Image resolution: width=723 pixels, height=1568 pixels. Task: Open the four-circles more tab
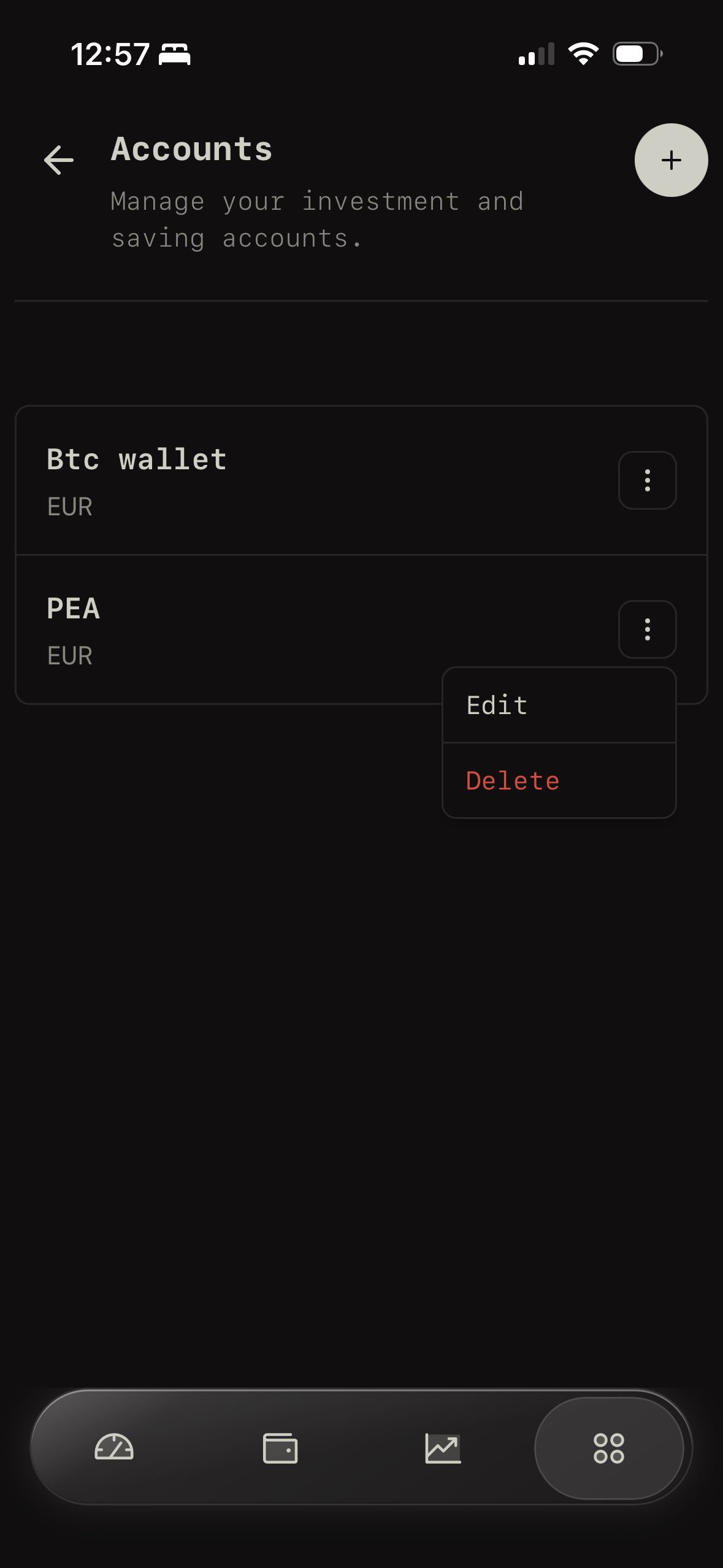(x=608, y=1448)
